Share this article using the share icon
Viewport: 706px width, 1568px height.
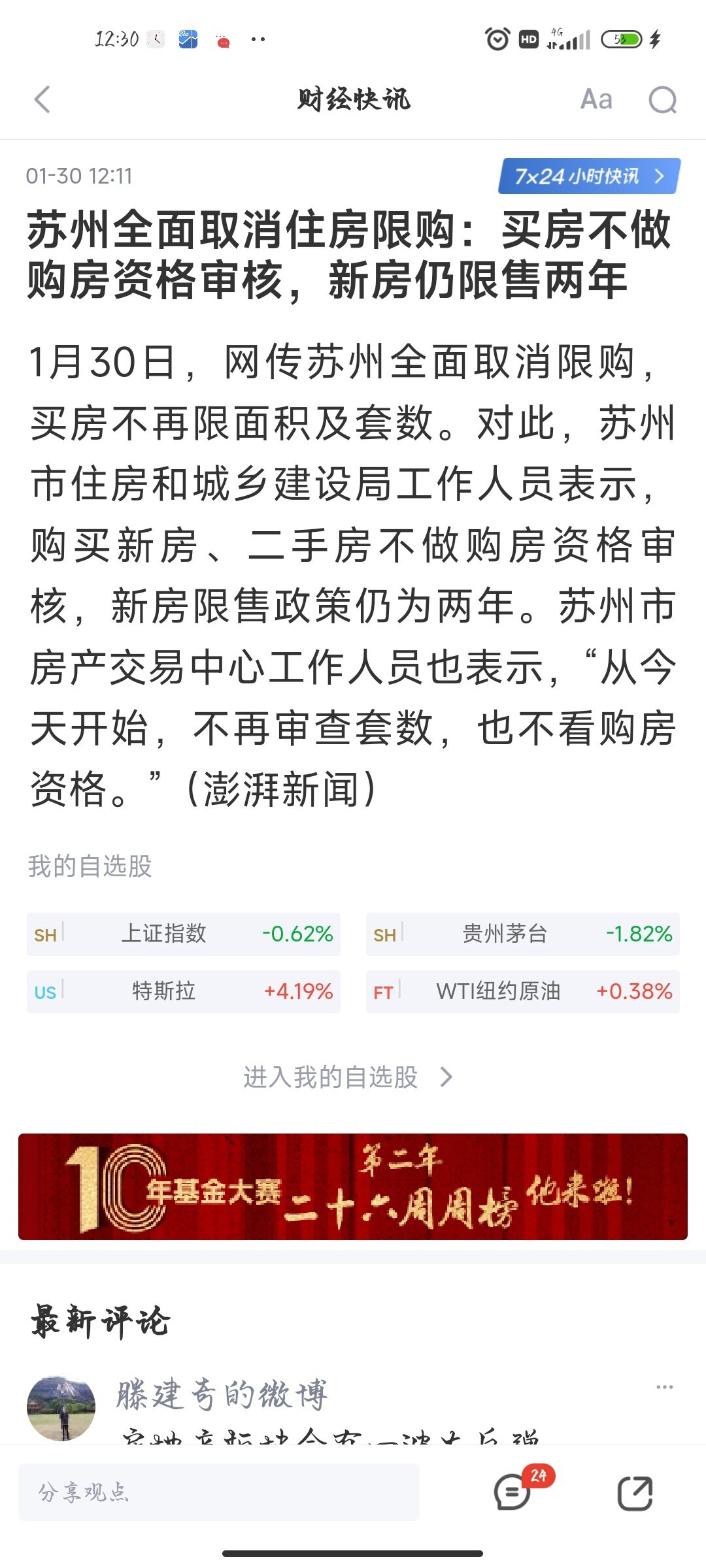coord(635,1493)
